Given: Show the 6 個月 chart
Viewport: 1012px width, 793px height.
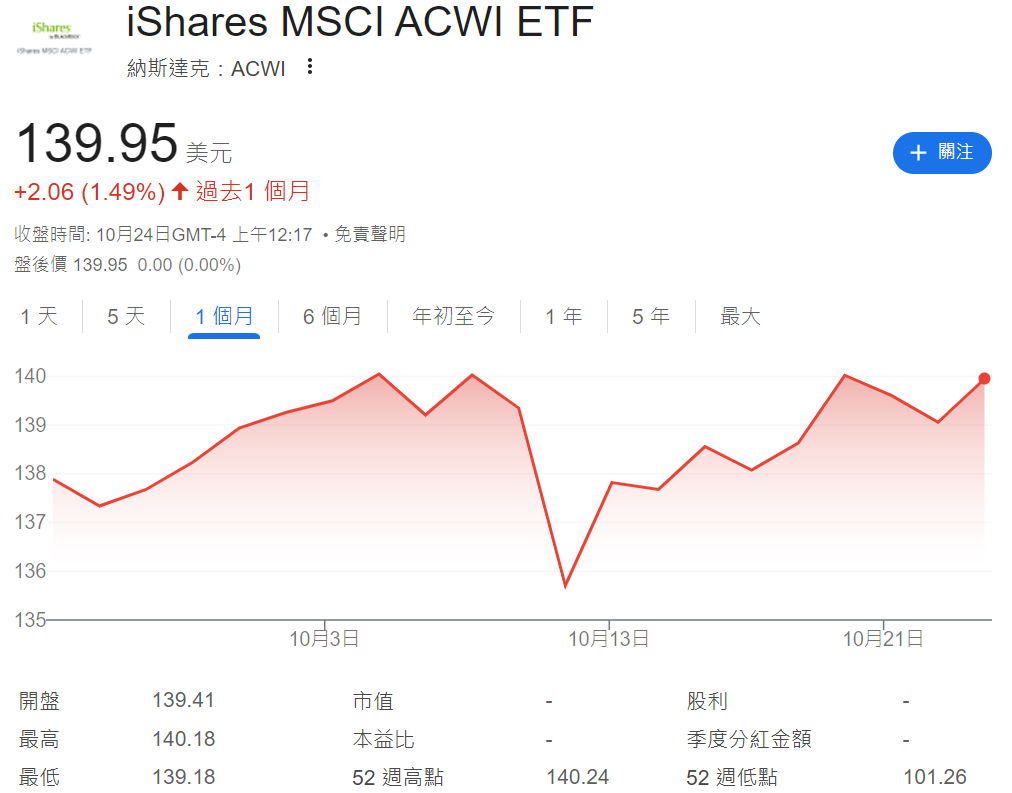Looking at the screenshot, I should click(333, 317).
